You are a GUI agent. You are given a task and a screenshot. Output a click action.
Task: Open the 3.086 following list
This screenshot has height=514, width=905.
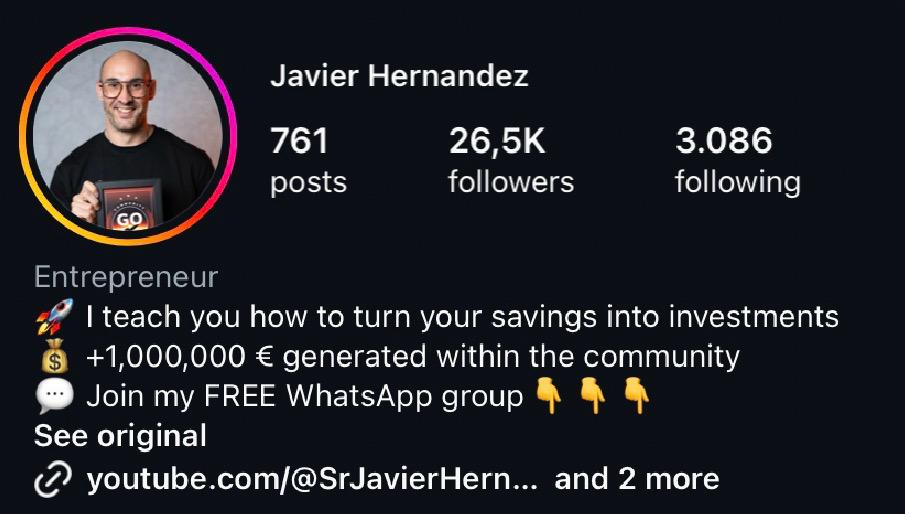click(737, 160)
